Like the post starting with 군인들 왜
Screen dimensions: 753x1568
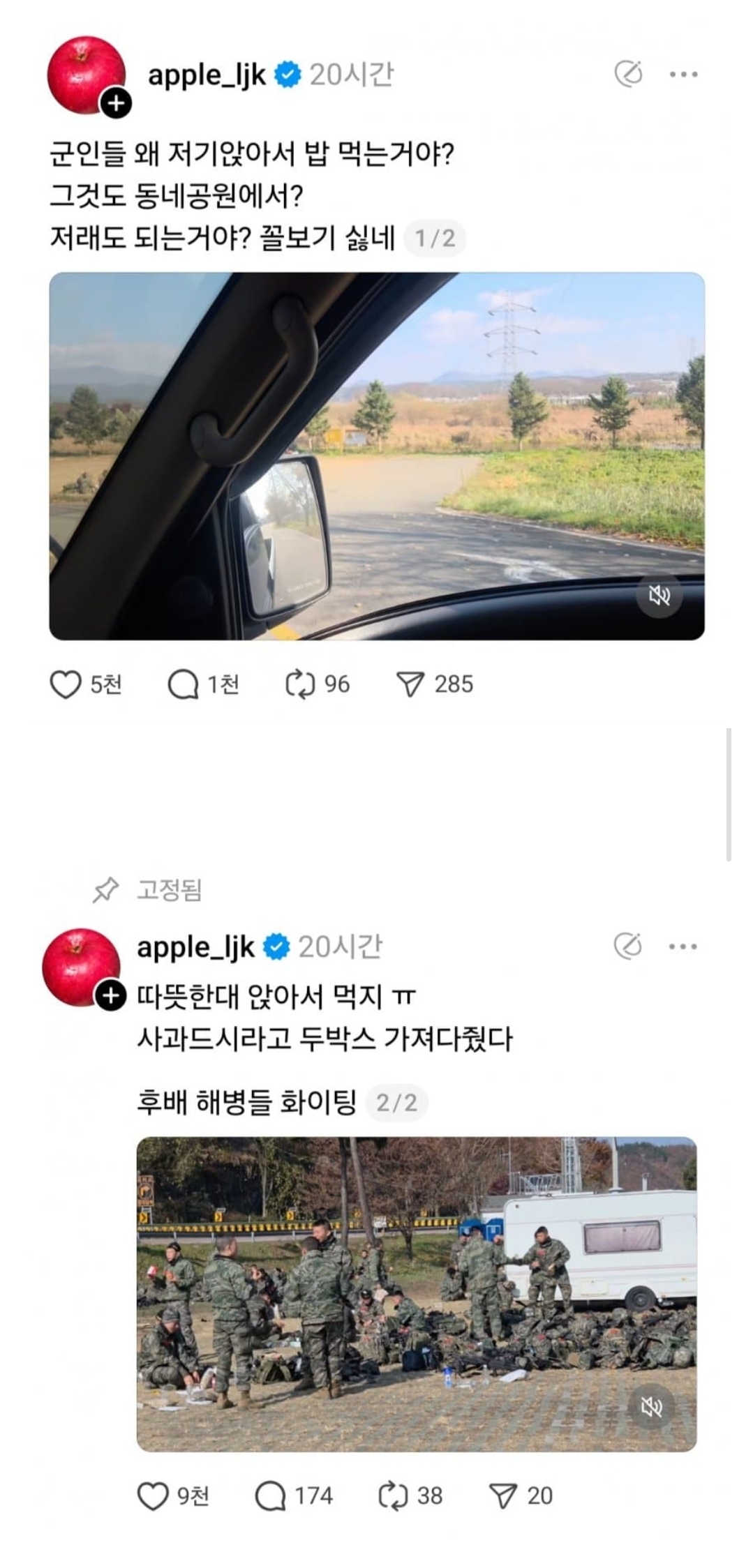pos(66,684)
